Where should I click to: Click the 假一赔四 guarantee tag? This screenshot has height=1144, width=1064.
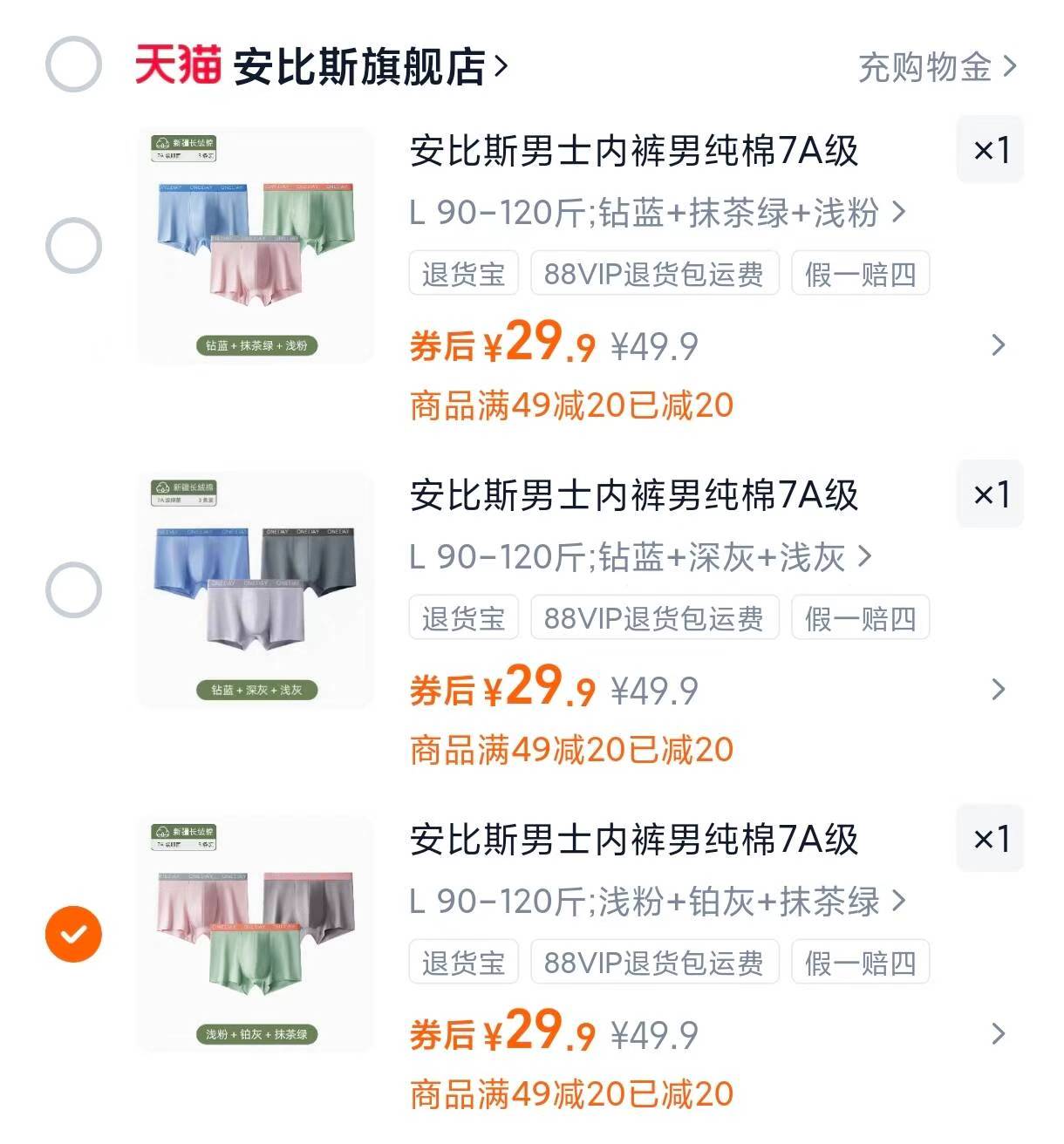coord(859,273)
